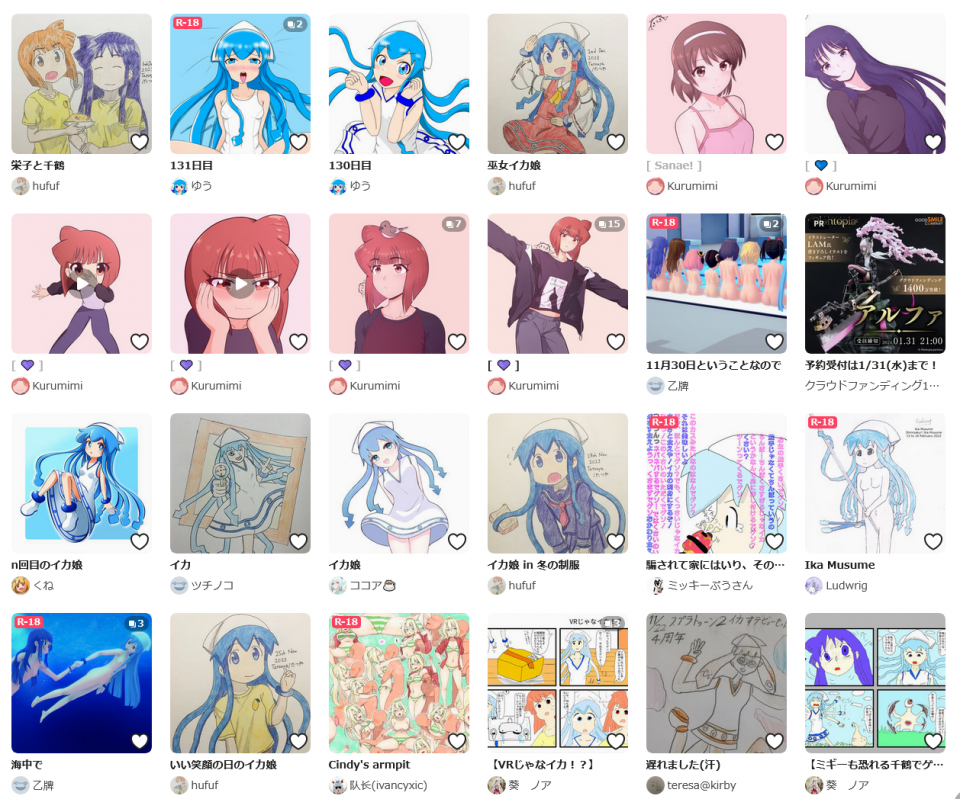This screenshot has width=960, height=799.
Task: Like the 巫女イカ娘 artwork
Action: (616, 142)
